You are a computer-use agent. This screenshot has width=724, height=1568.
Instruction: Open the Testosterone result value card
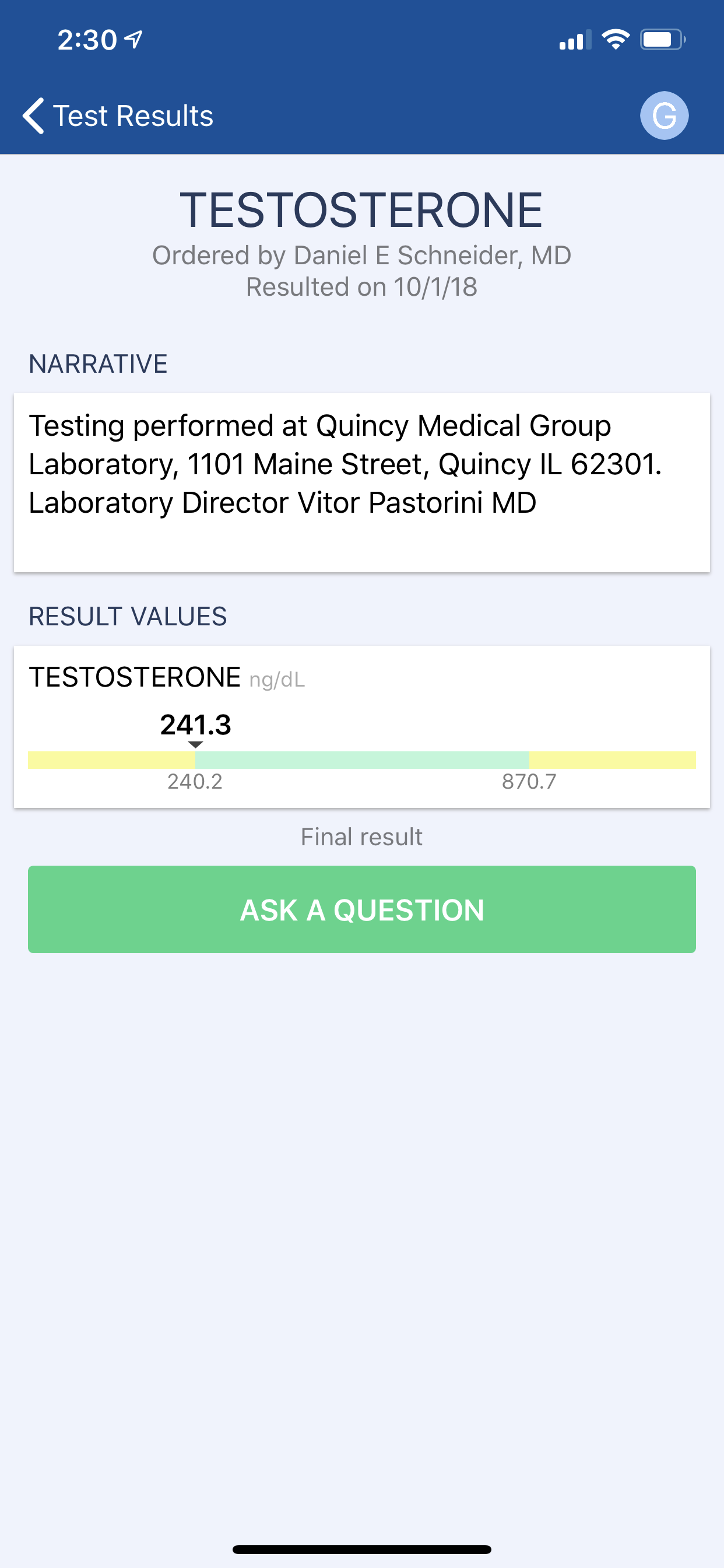tap(361, 726)
